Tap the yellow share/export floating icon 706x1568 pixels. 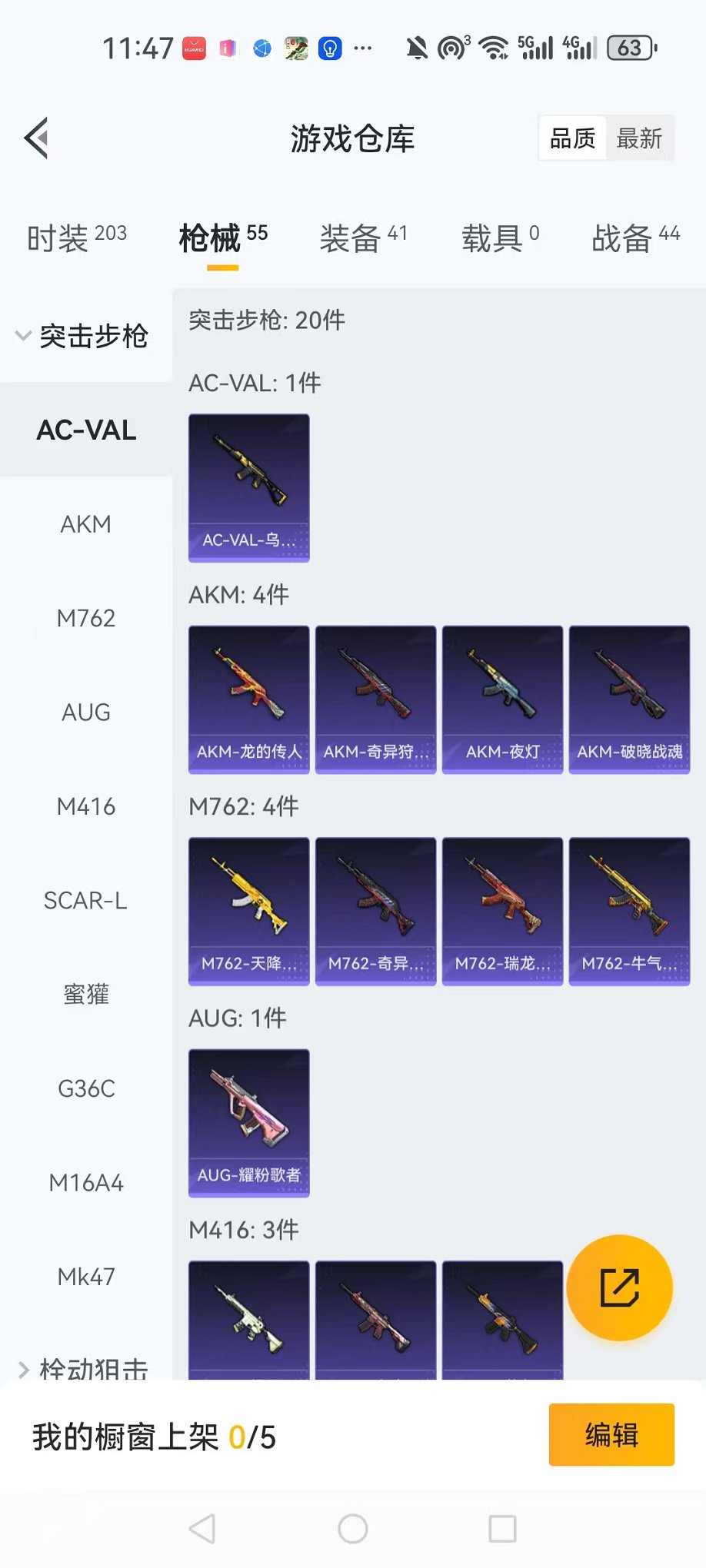(x=620, y=1288)
